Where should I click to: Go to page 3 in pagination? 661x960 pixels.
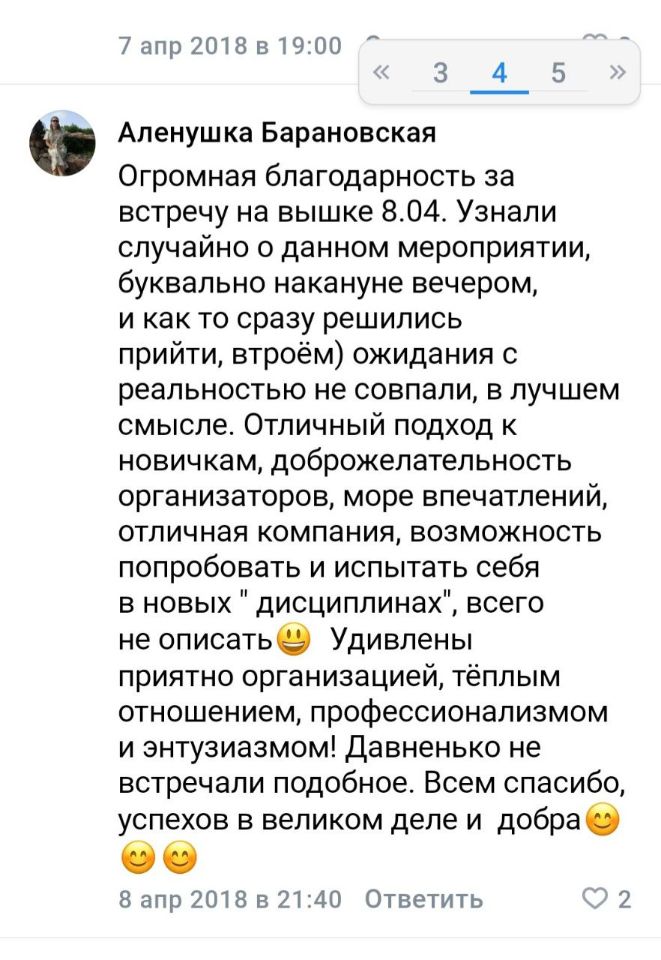(440, 73)
